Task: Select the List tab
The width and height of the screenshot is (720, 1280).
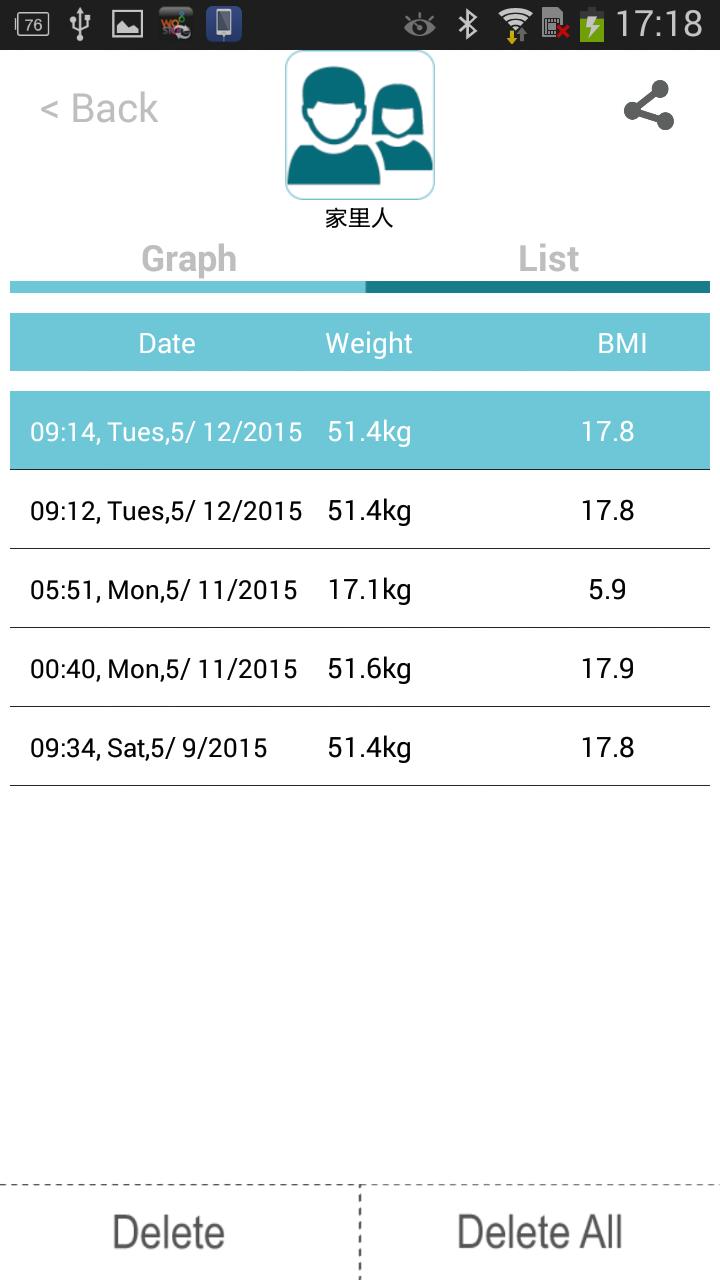Action: pos(549,258)
